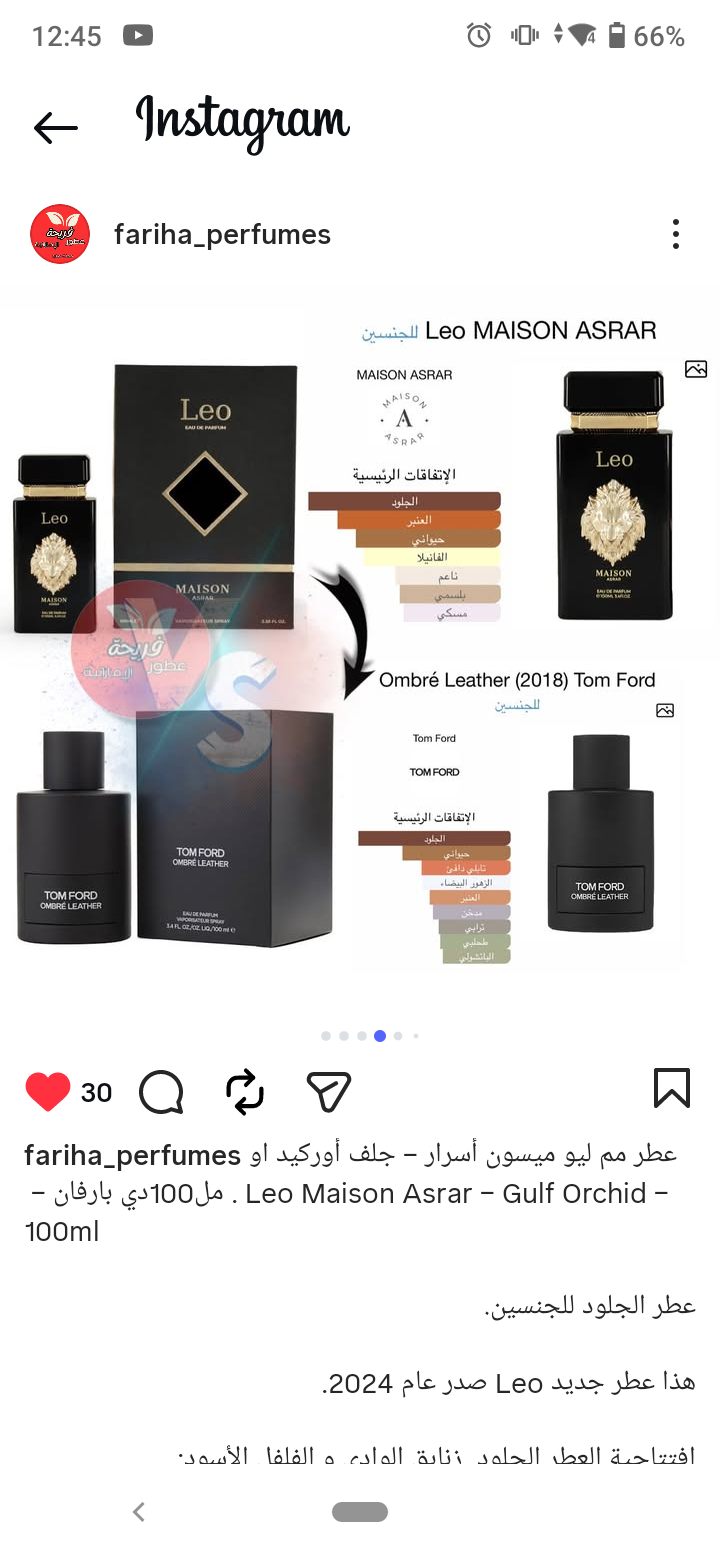Screen dimensions: 720x1560
Task: Open the comments bubble
Action: pos(161,1092)
